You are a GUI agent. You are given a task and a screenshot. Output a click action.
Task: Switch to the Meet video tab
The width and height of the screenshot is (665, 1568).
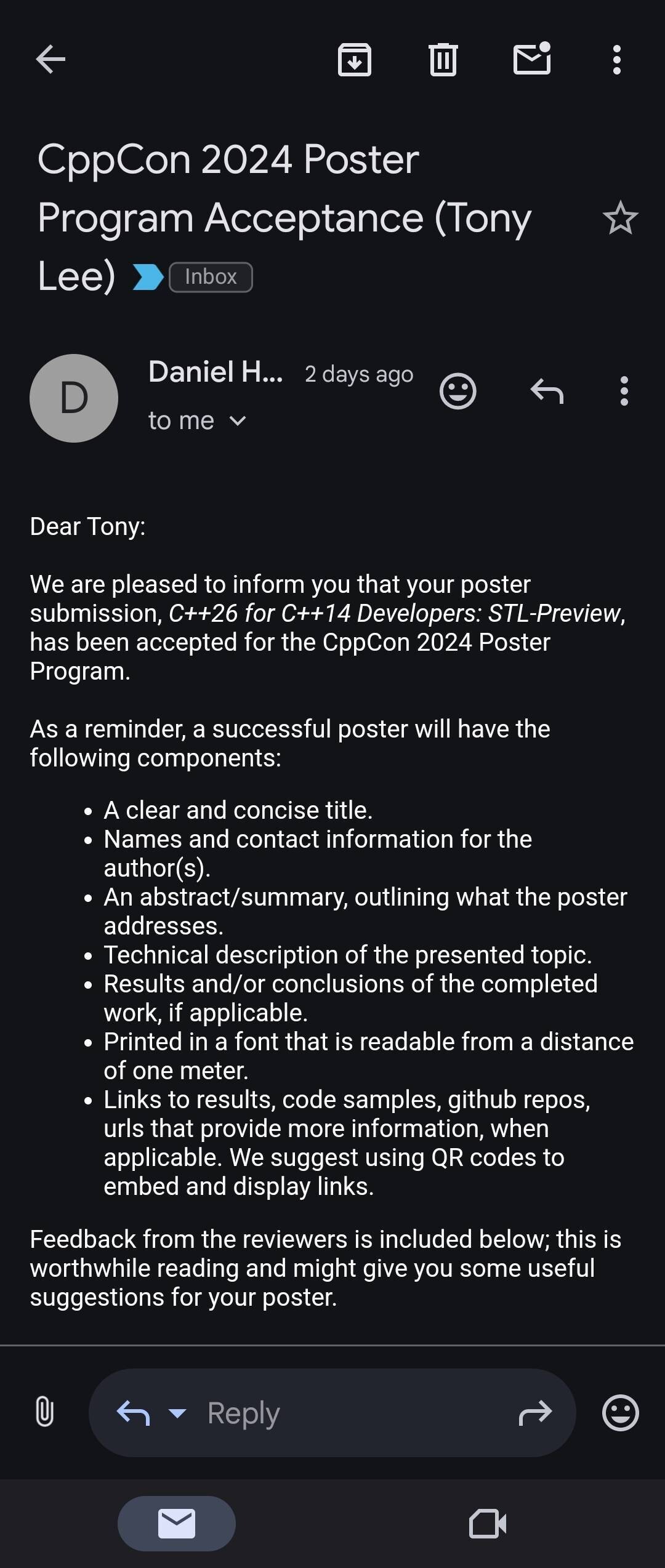coord(488,1524)
